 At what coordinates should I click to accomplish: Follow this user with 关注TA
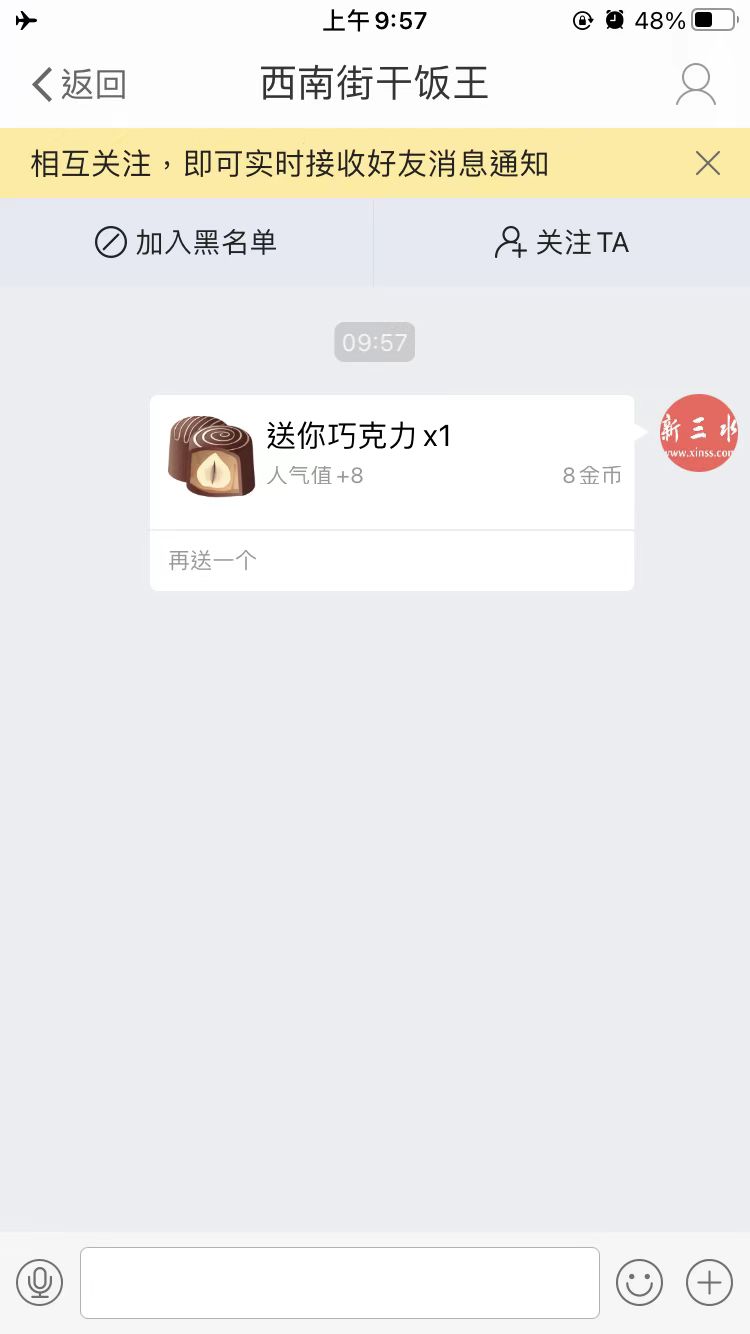tap(562, 243)
